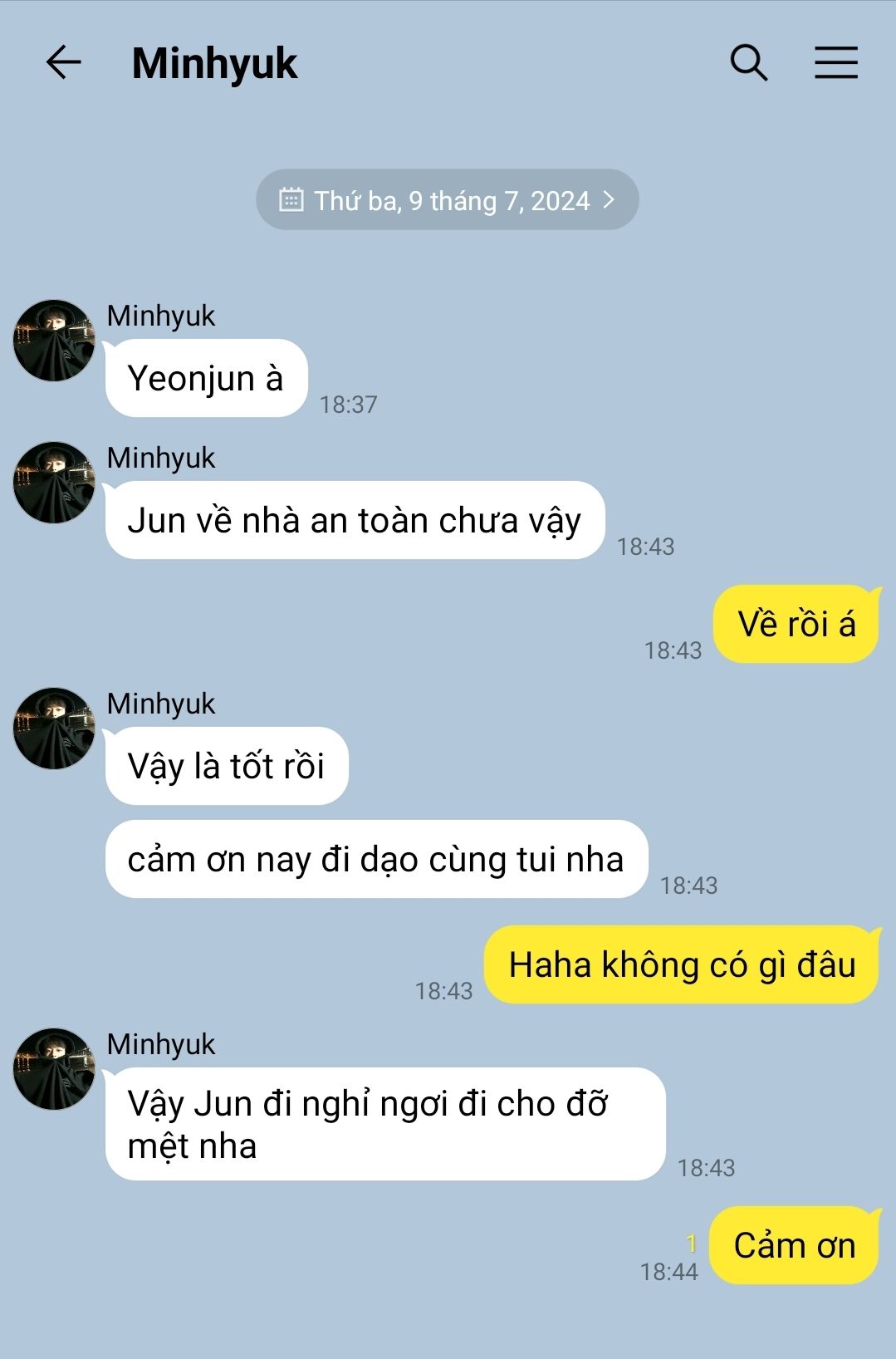Open the chat menu with three lines
The image size is (896, 1359).
point(835,62)
